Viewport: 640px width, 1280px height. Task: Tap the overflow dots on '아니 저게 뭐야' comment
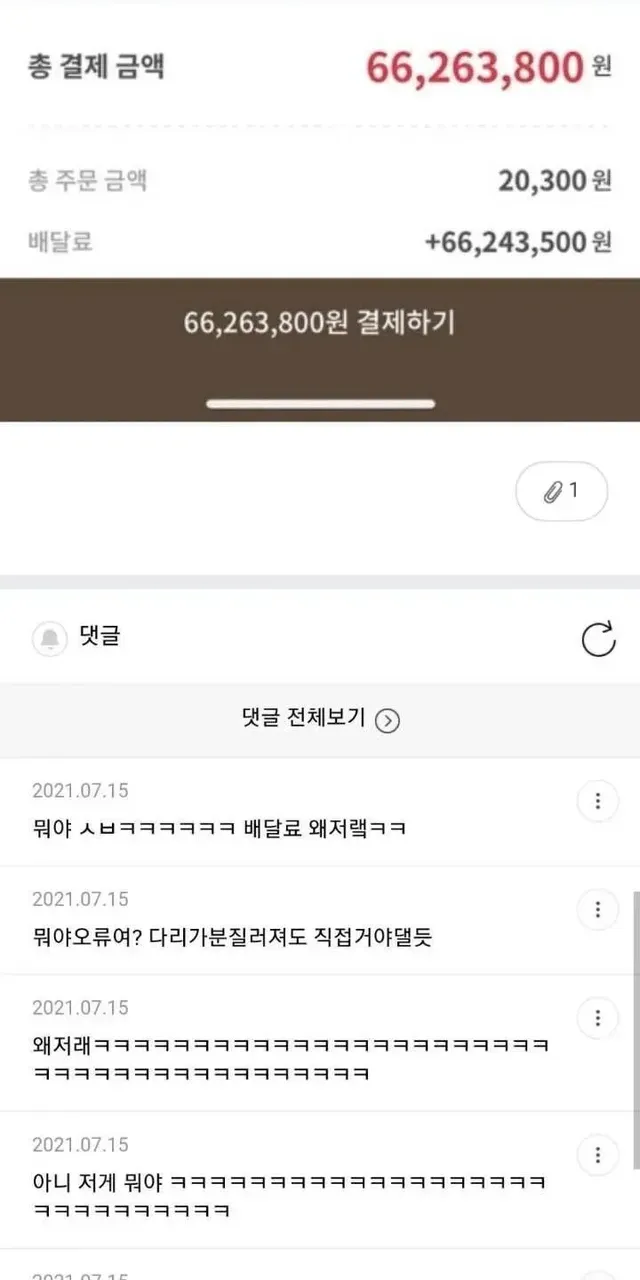click(598, 1155)
